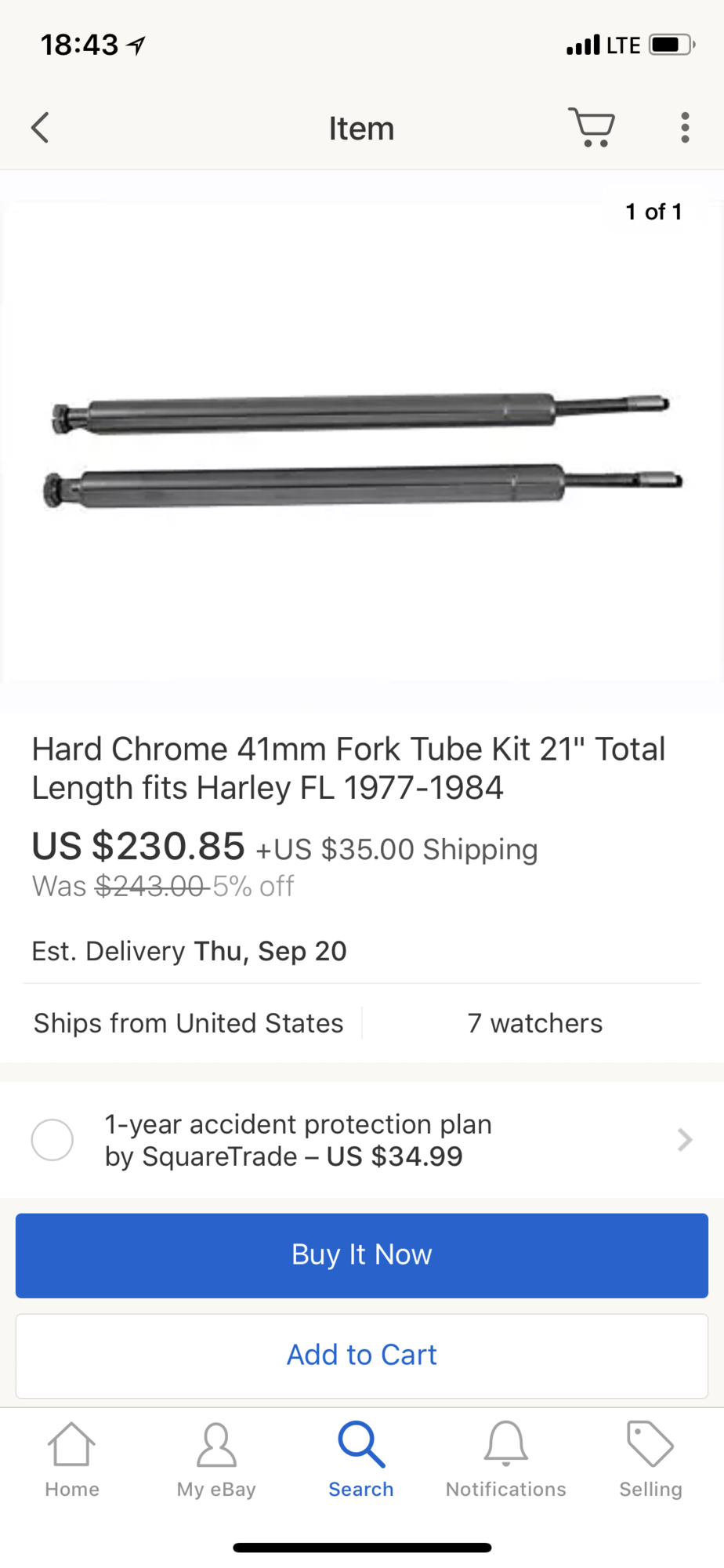Screen dimensions: 724x1568
Task: Go to the My eBay tab
Action: 216,1459
